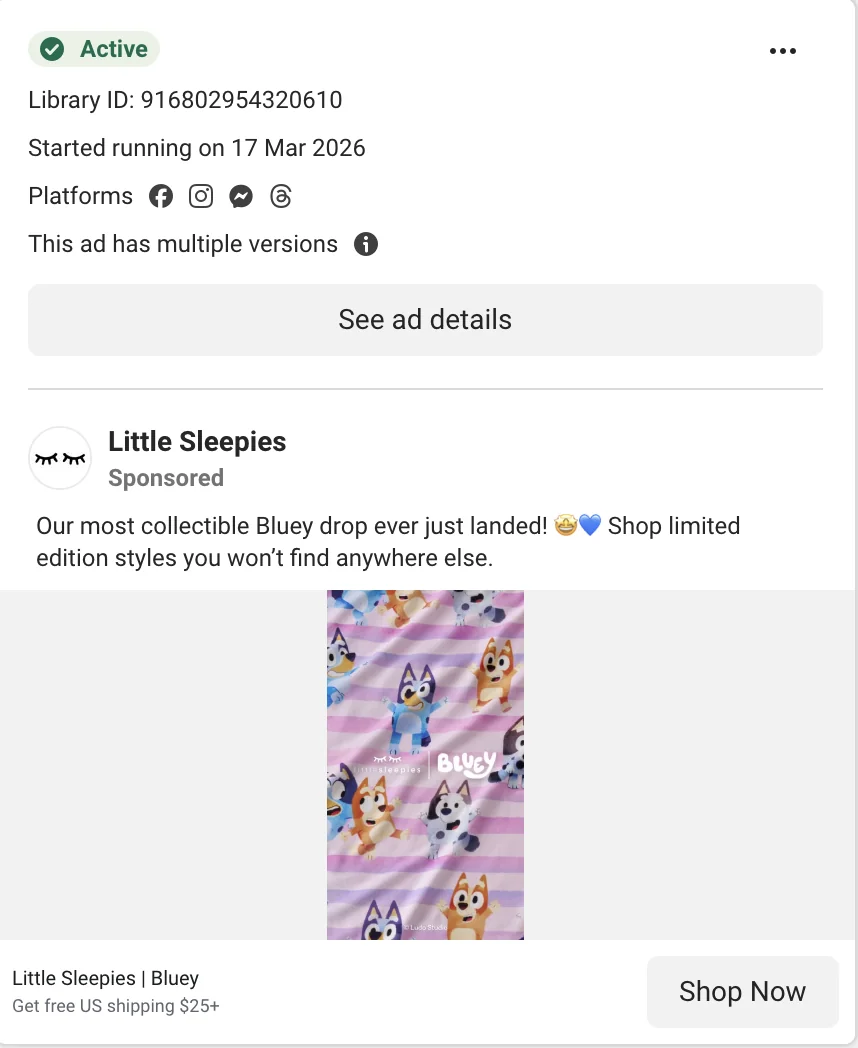The width and height of the screenshot is (858, 1048).
Task: Click the info icon beside multiple versions text
Action: [366, 244]
